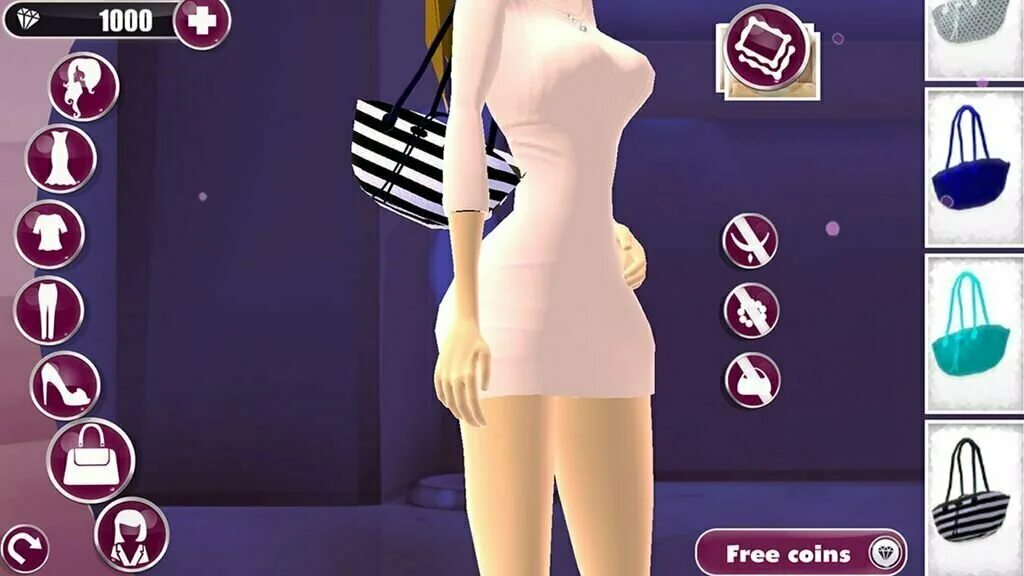1024x576 pixels.
Task: Tap the curved arrow back button
Action: click(x=24, y=549)
